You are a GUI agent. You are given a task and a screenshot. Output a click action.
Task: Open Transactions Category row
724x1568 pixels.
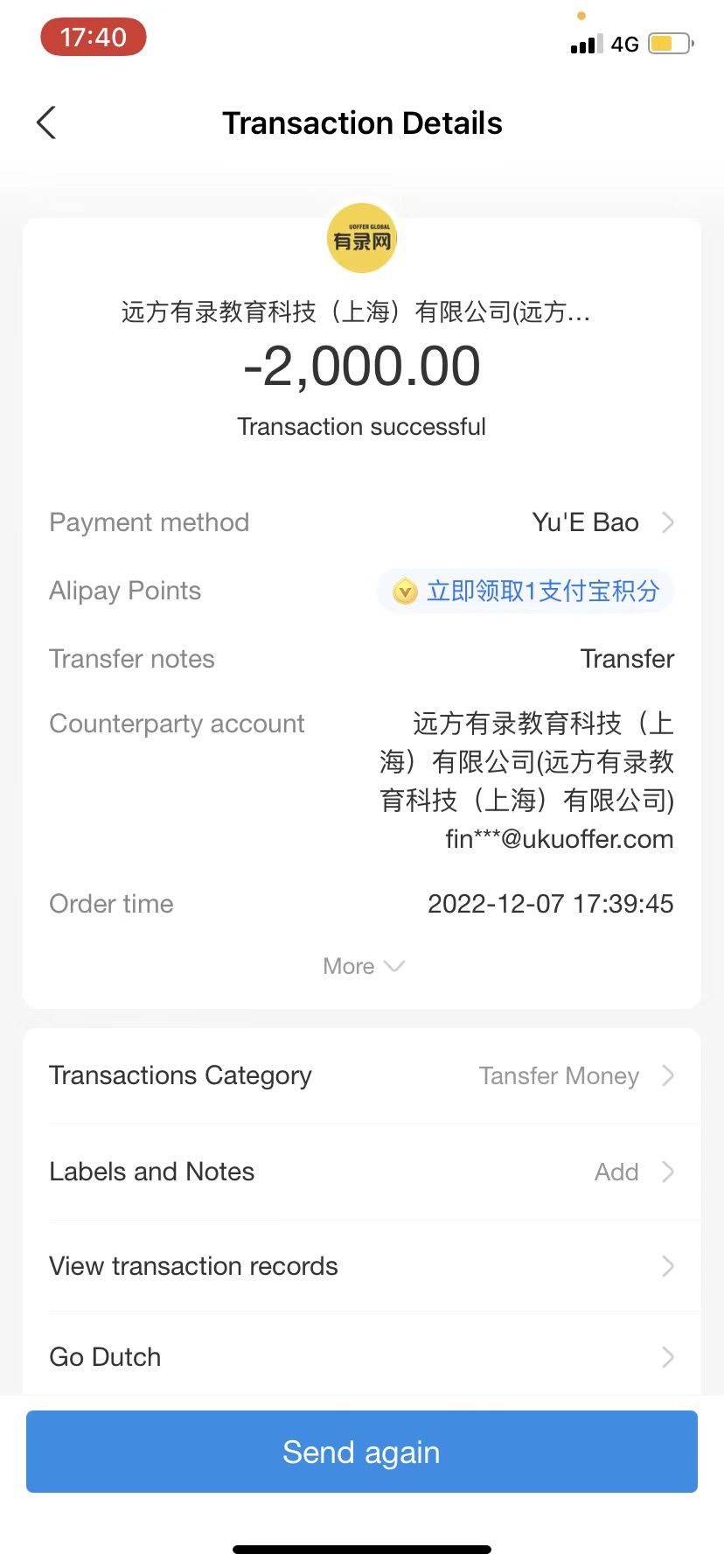coord(362,1075)
